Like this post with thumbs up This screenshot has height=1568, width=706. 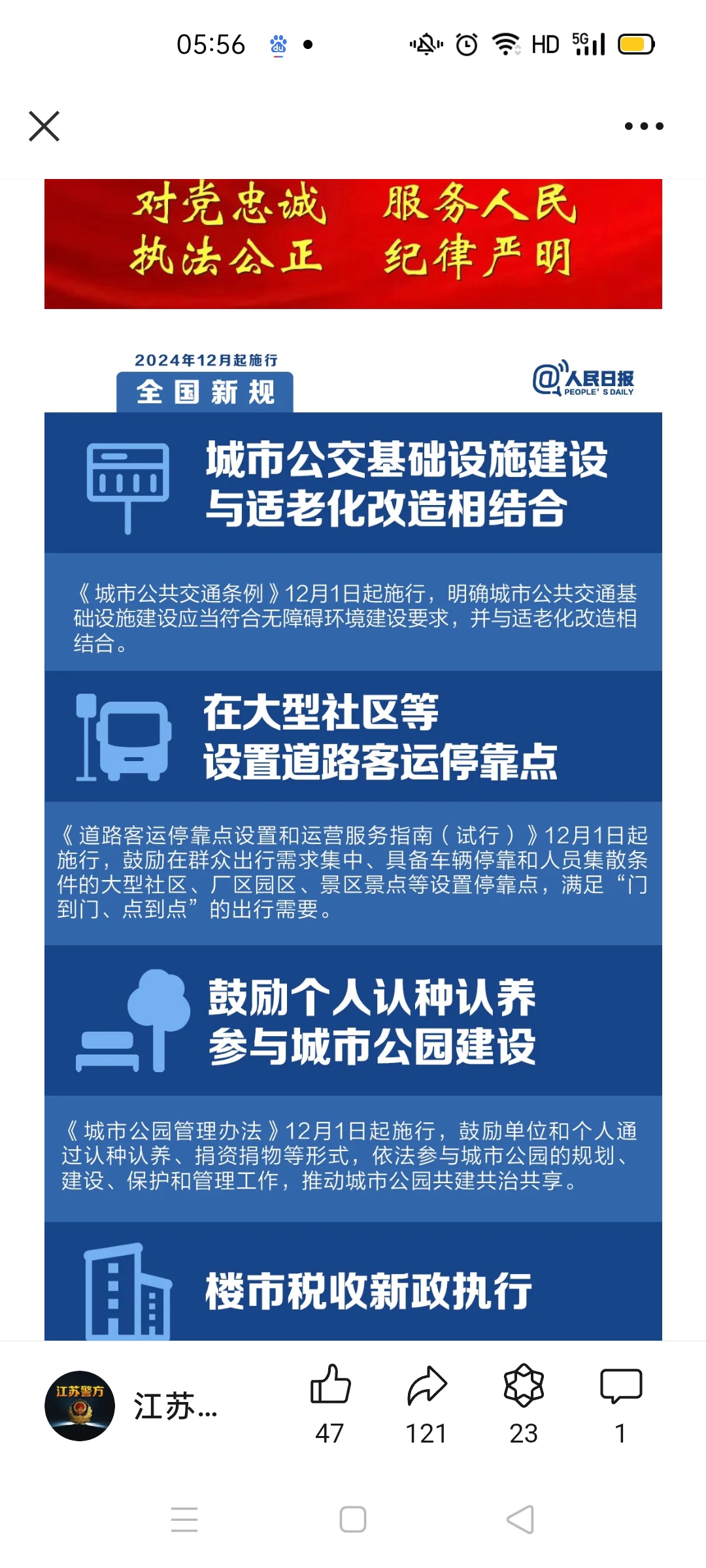[x=330, y=1385]
